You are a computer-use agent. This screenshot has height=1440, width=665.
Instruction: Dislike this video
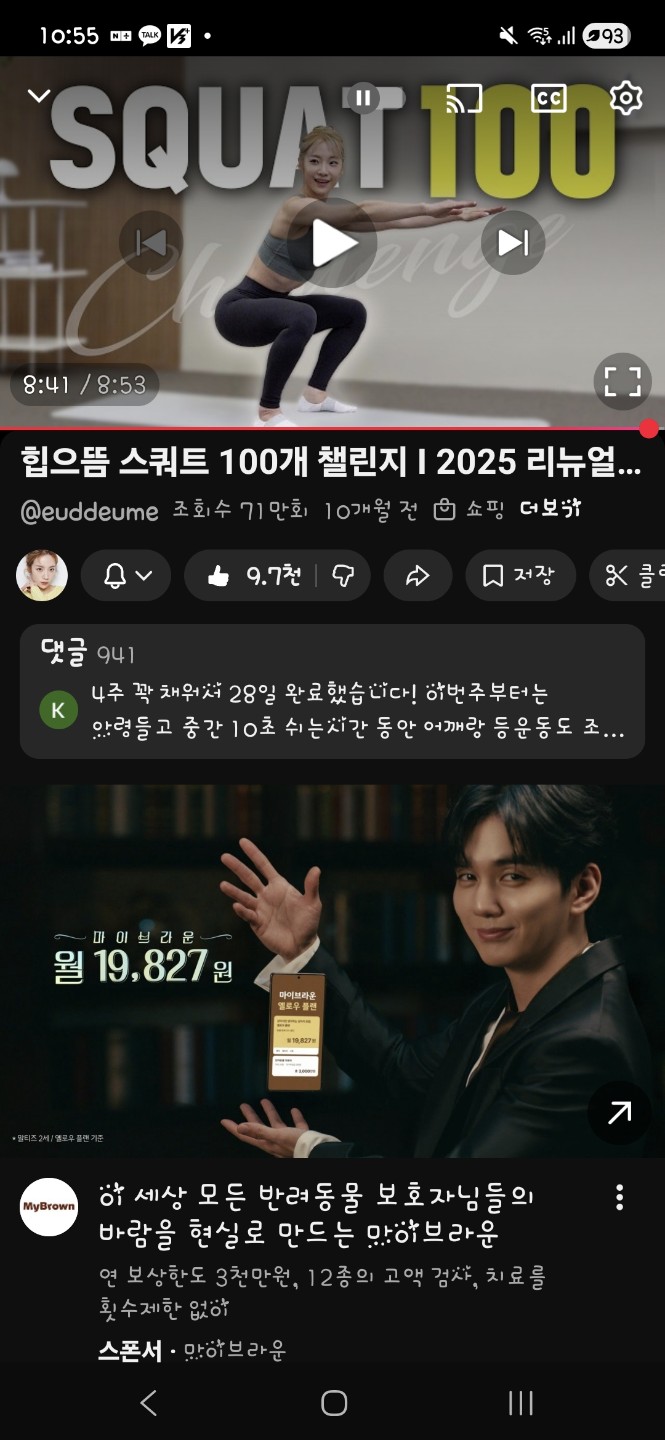[343, 575]
